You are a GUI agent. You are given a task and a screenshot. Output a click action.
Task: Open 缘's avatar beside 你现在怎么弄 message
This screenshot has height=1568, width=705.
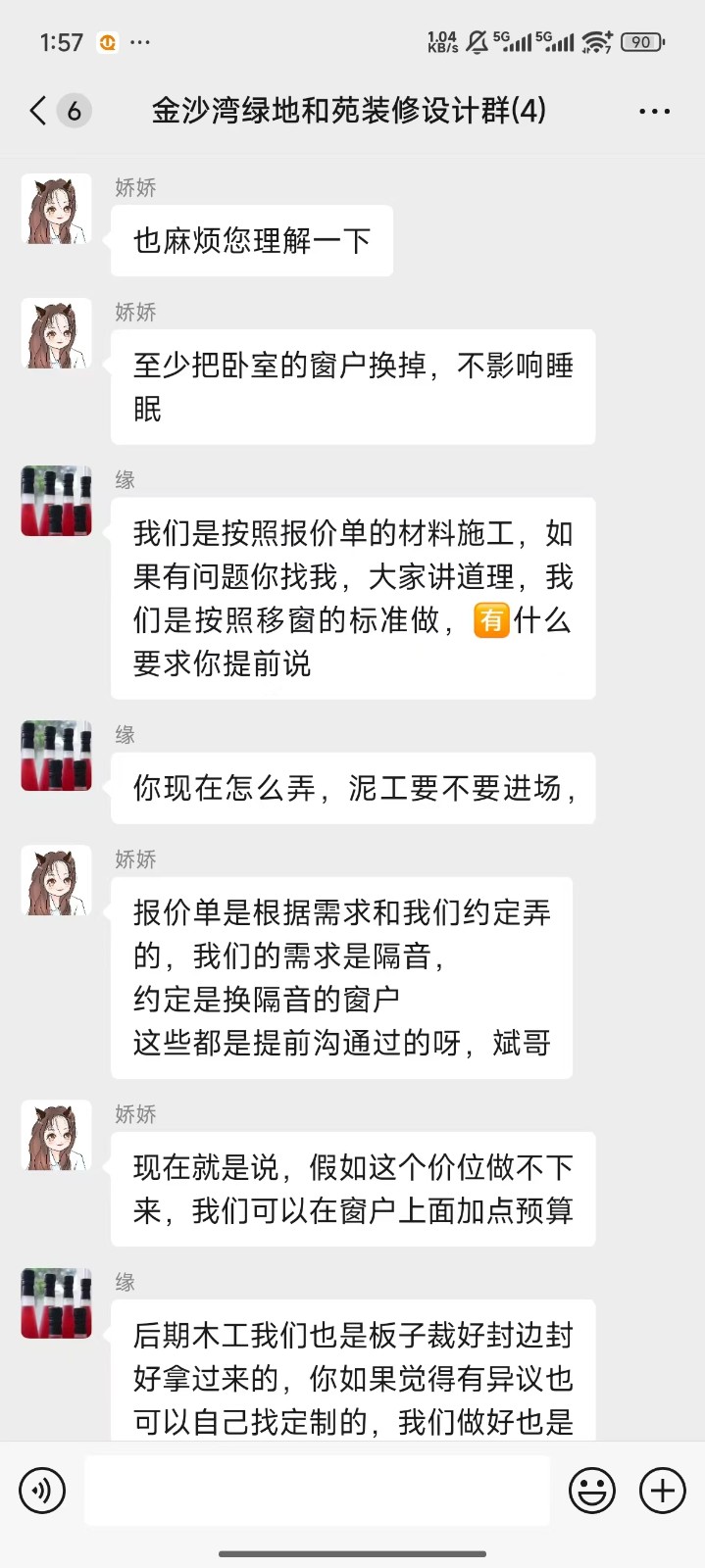(x=57, y=757)
